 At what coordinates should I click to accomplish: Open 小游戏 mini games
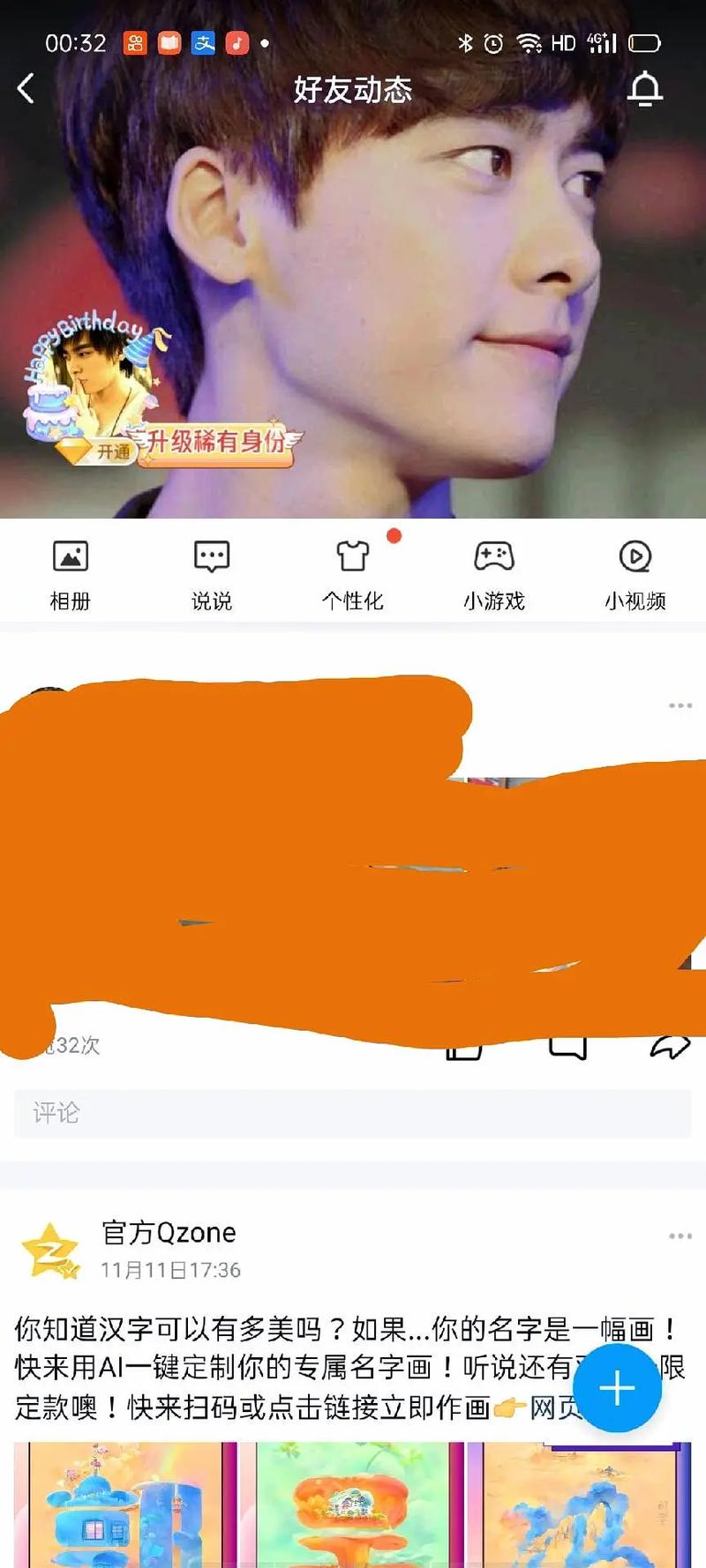coord(494,573)
